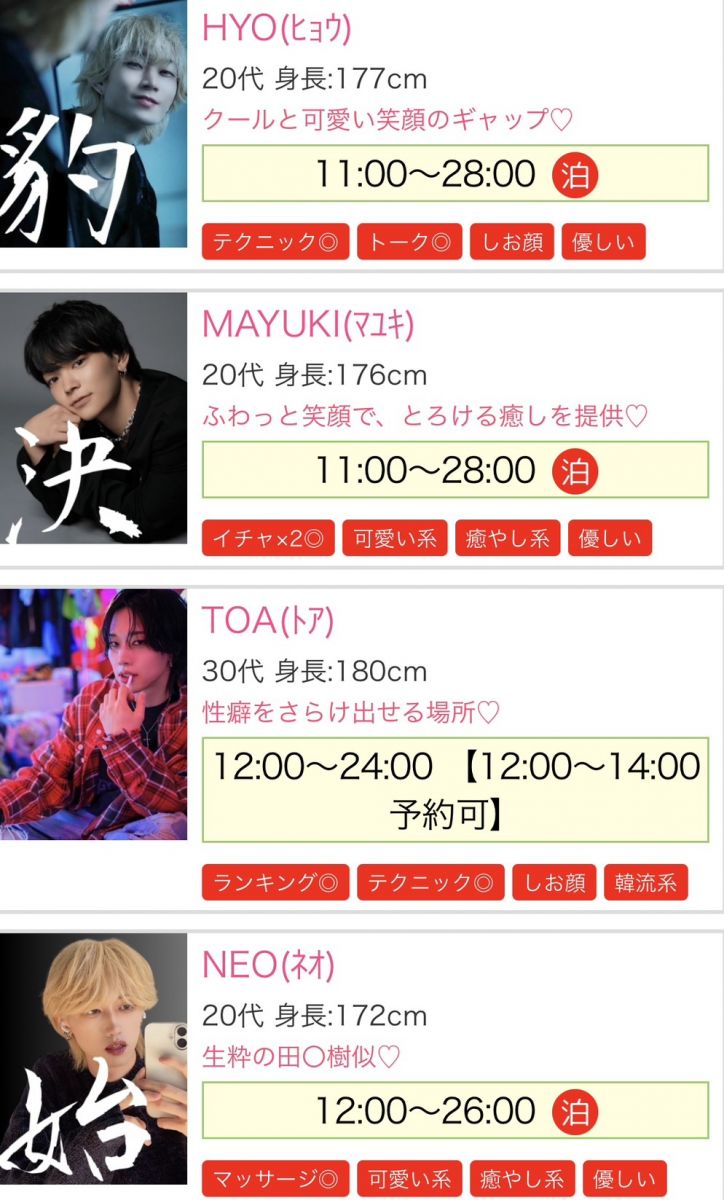Choose the マッサージ◎ tag on NEO's card
The width and height of the screenshot is (724, 1200).
pyautogui.click(x=275, y=1178)
